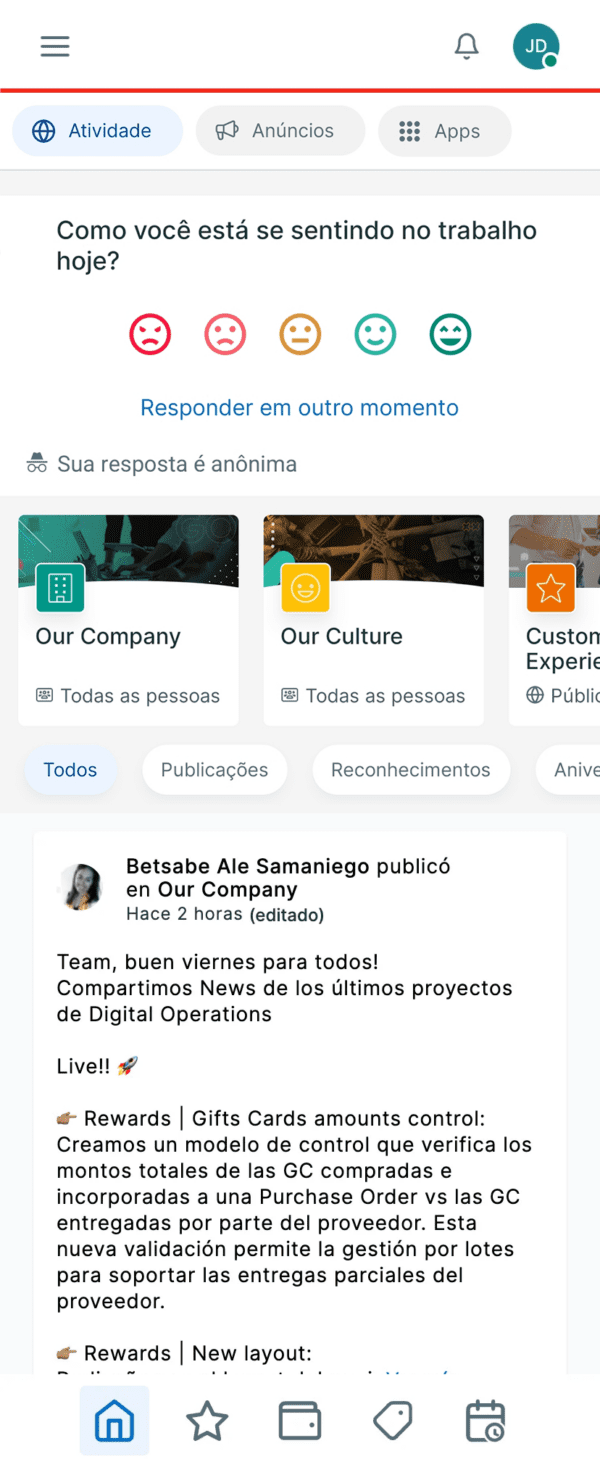This screenshot has width=600, height=1467.
Task: Open the Our Culture community card
Action: [373, 620]
